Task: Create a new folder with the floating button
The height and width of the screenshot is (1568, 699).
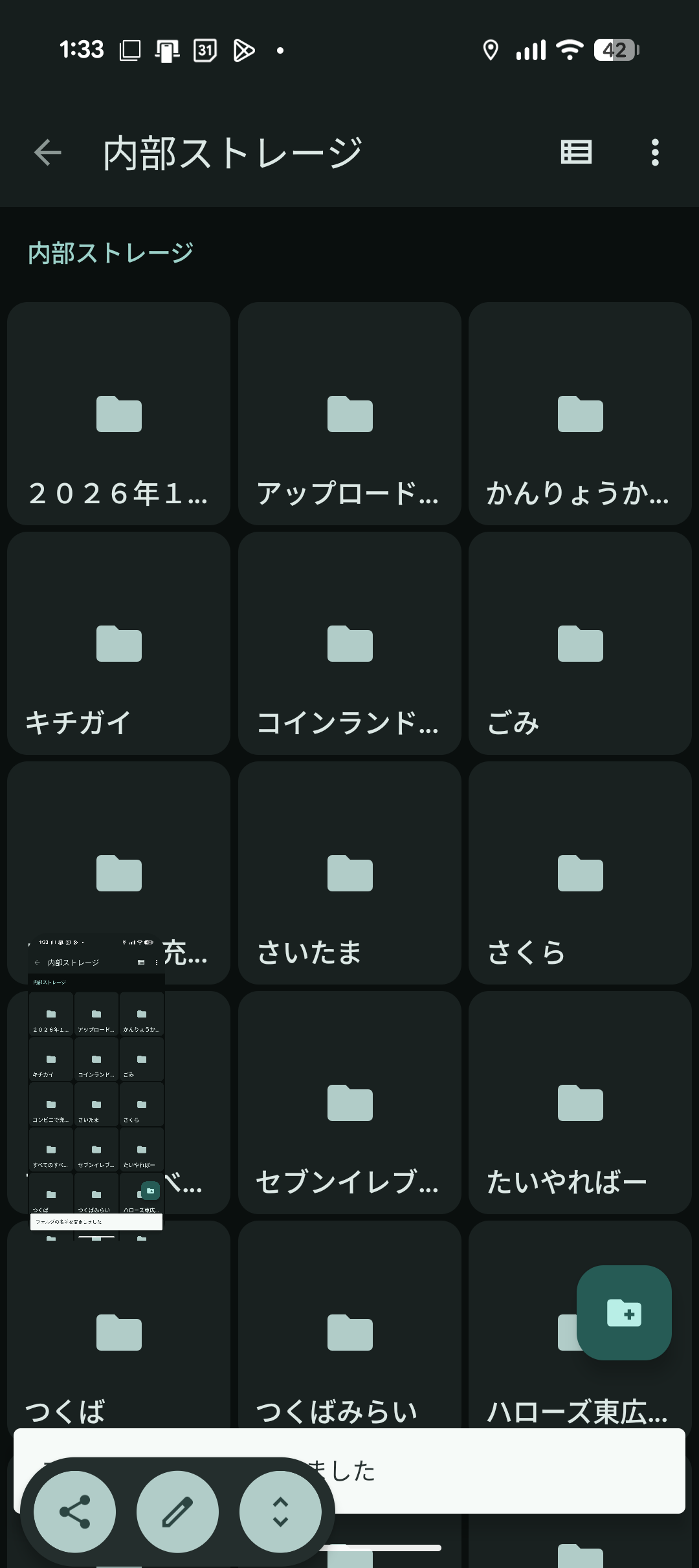Action: click(x=624, y=1312)
